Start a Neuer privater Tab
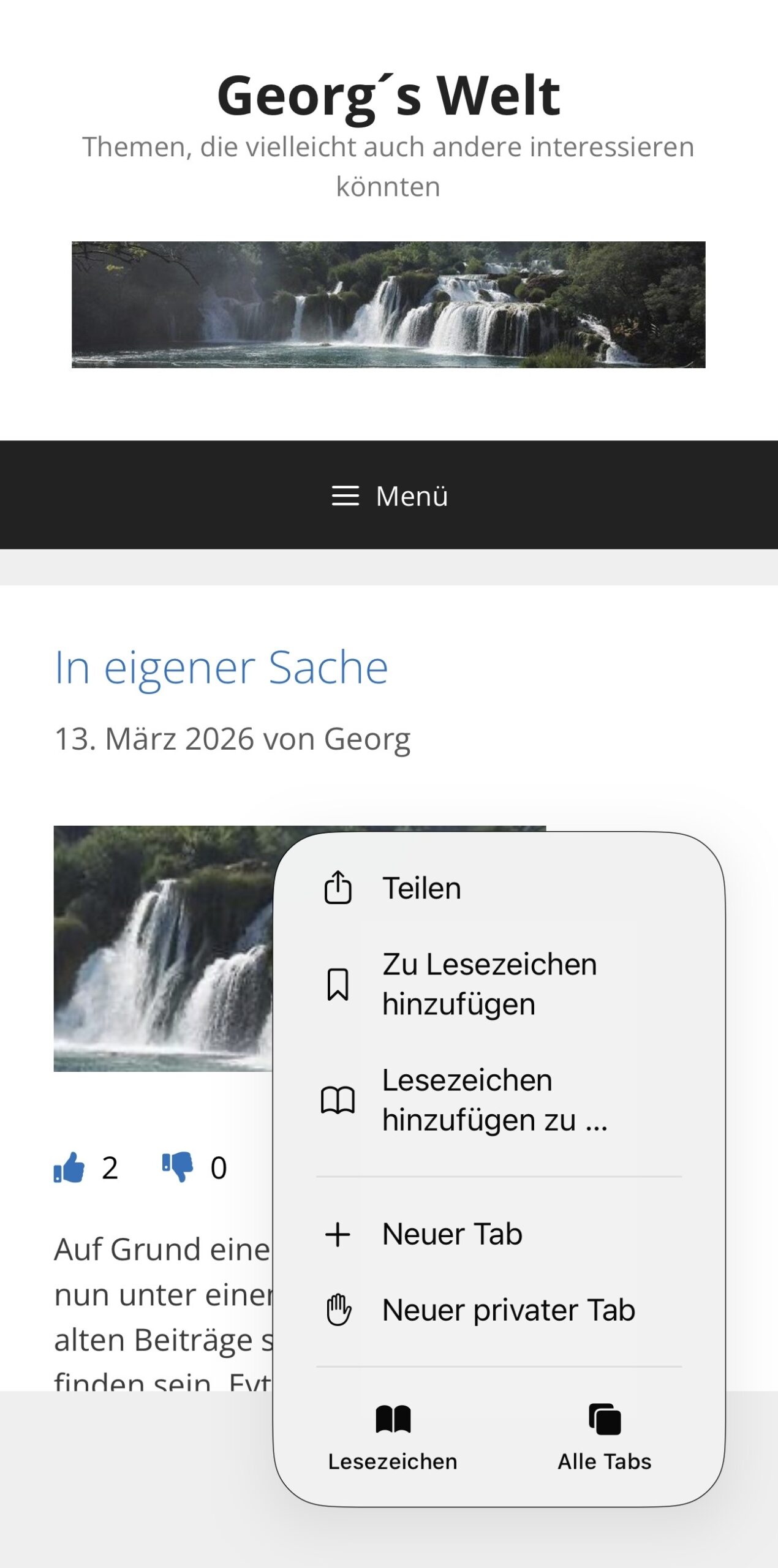The image size is (778, 1568). pos(508,1311)
